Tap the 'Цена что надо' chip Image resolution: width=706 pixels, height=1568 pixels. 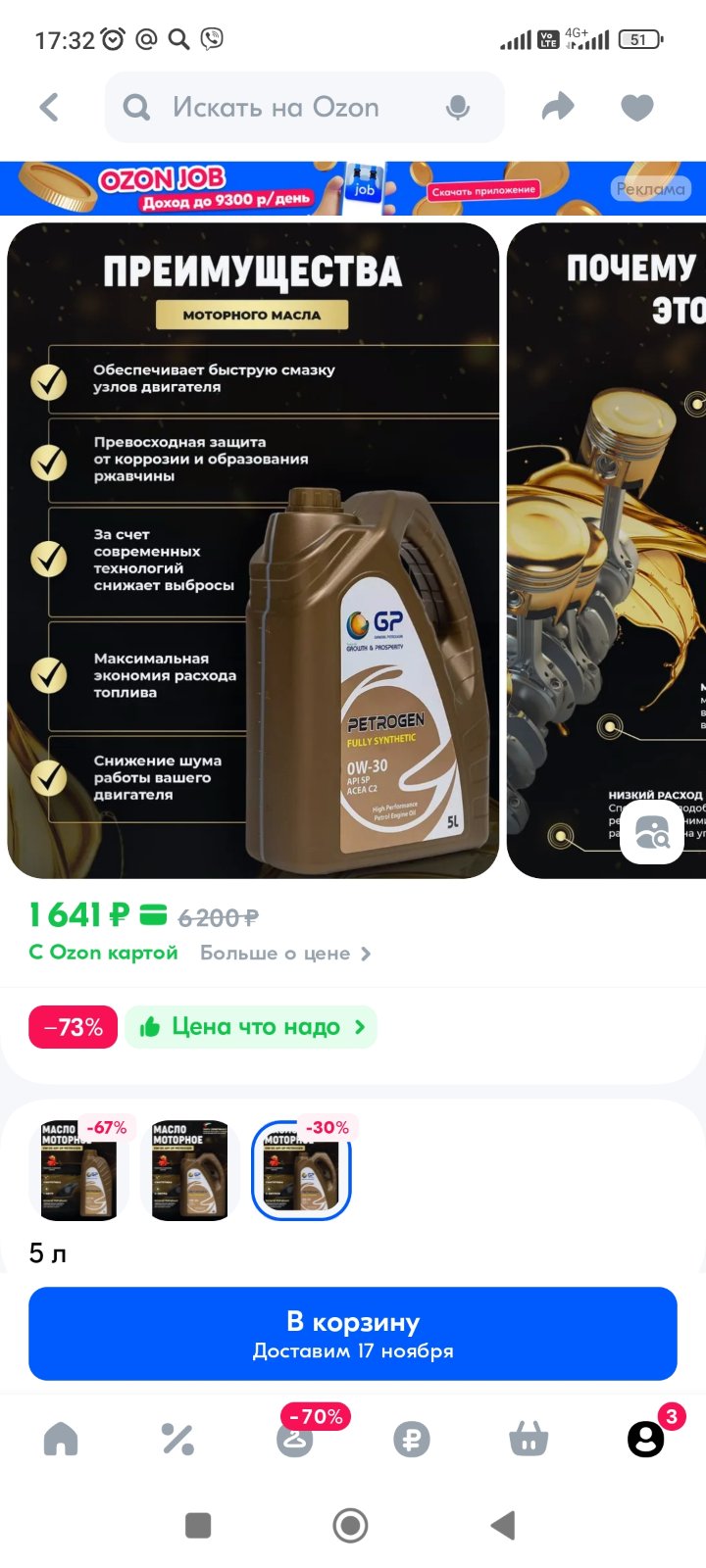pos(251,1027)
